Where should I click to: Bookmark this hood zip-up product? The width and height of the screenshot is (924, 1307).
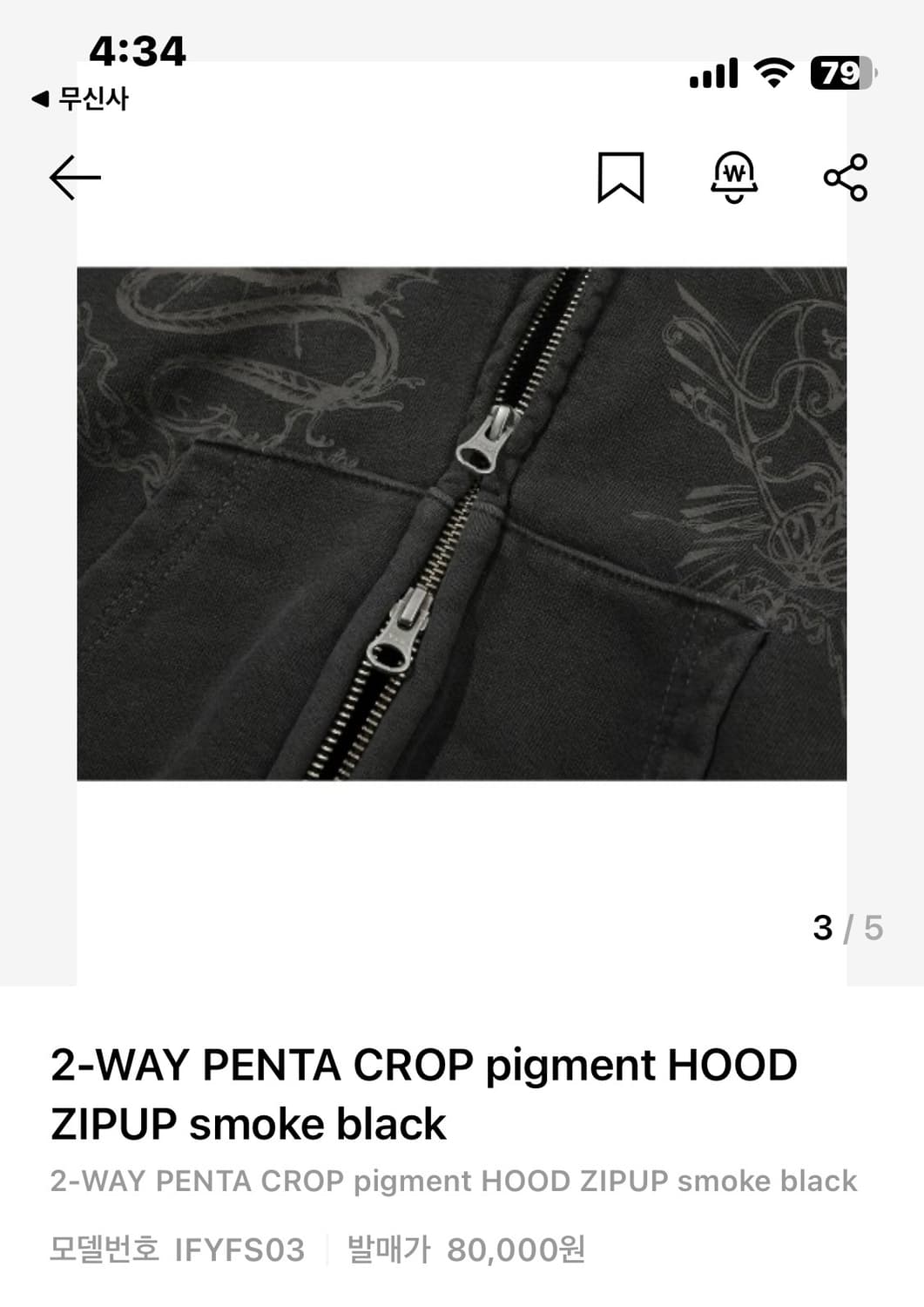click(x=620, y=178)
